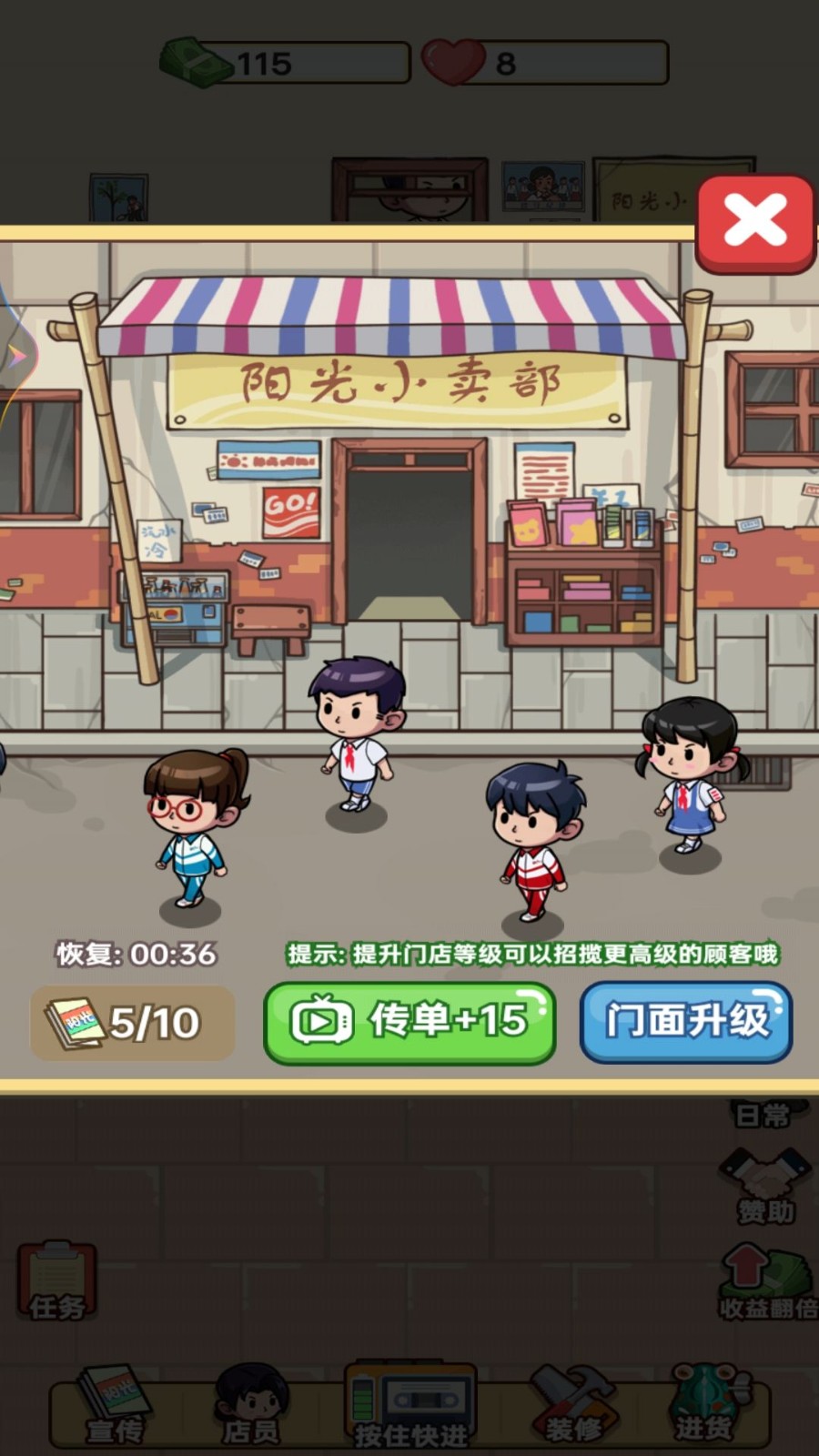Screen dimensions: 819x1456
Task: Close the shop popup with the red X
Action: pos(753,221)
